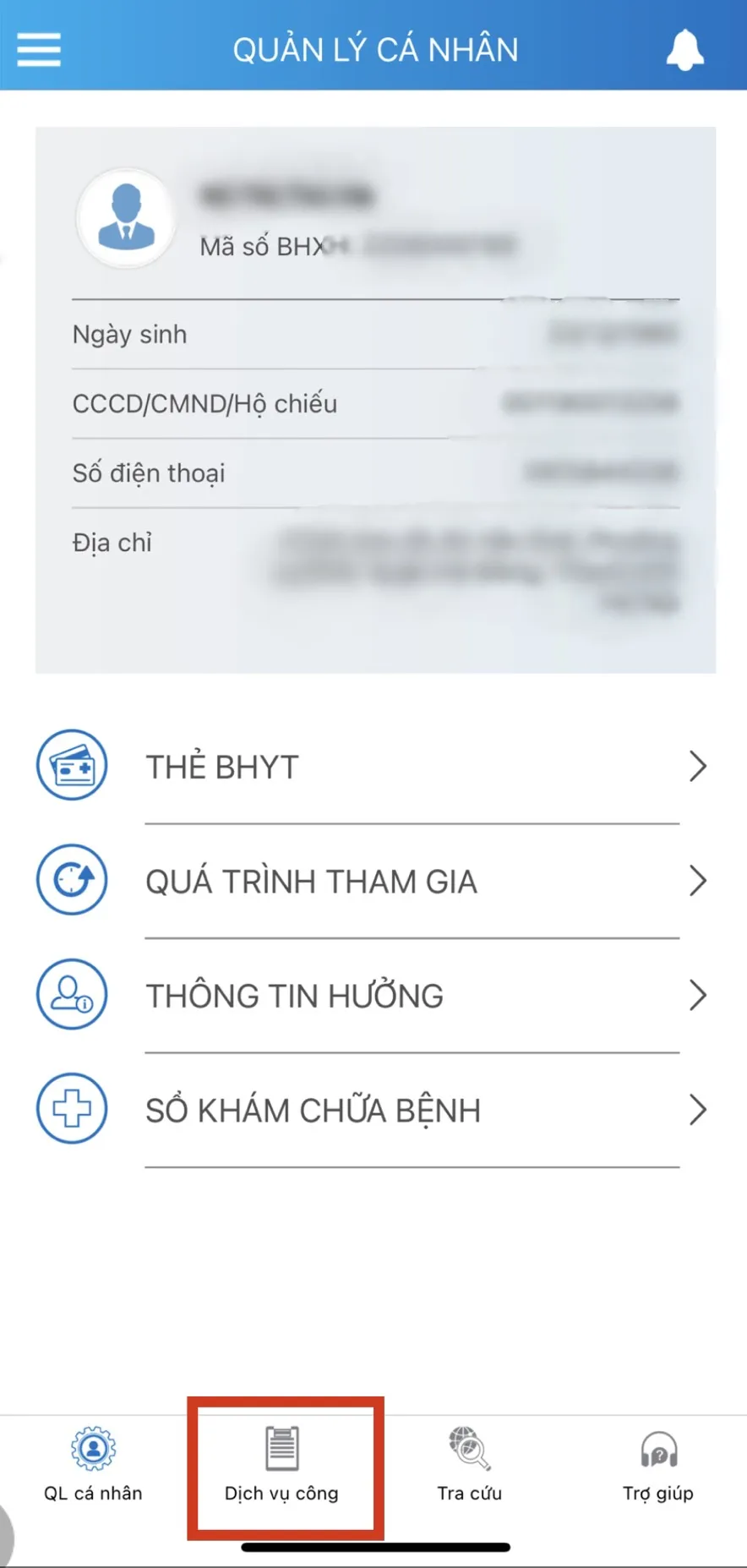
Task: Open the hamburger drawer menu
Action: coord(39,49)
